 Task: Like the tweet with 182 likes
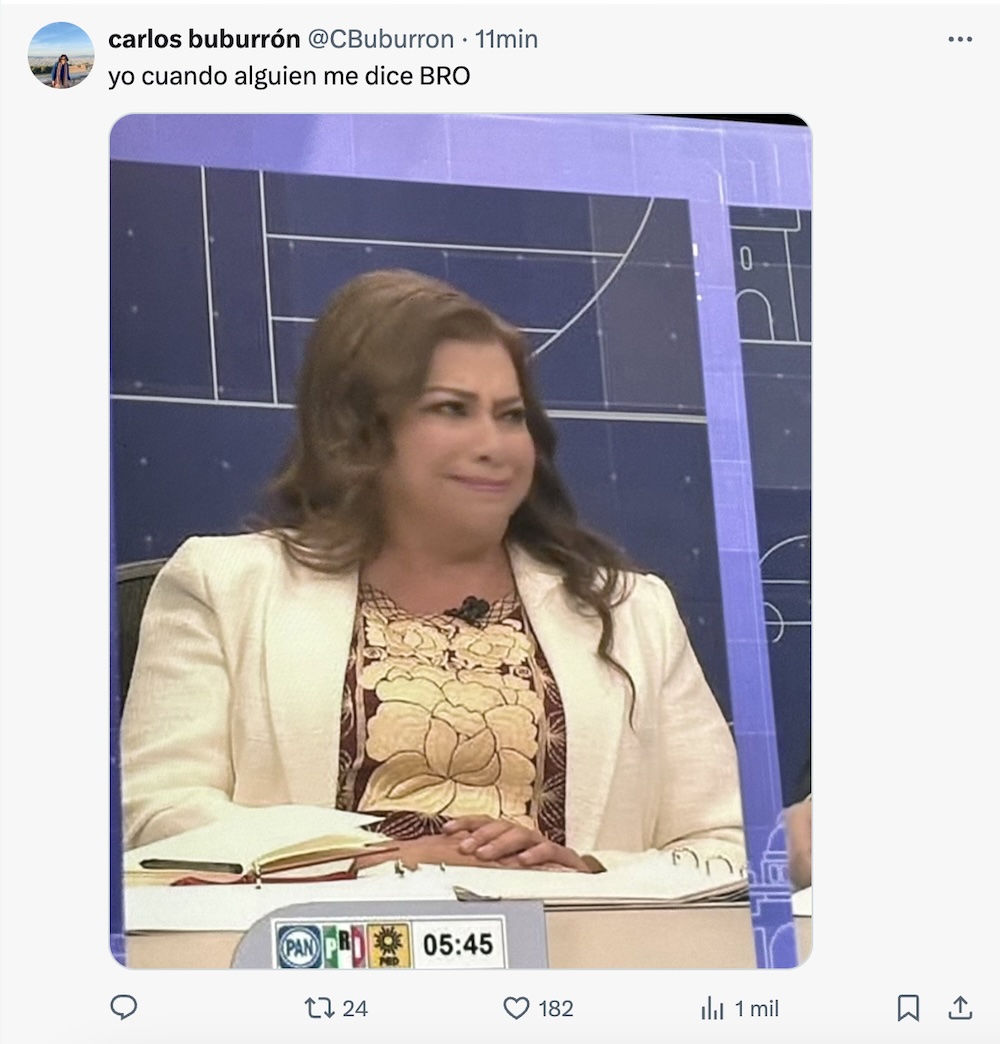tap(517, 1007)
